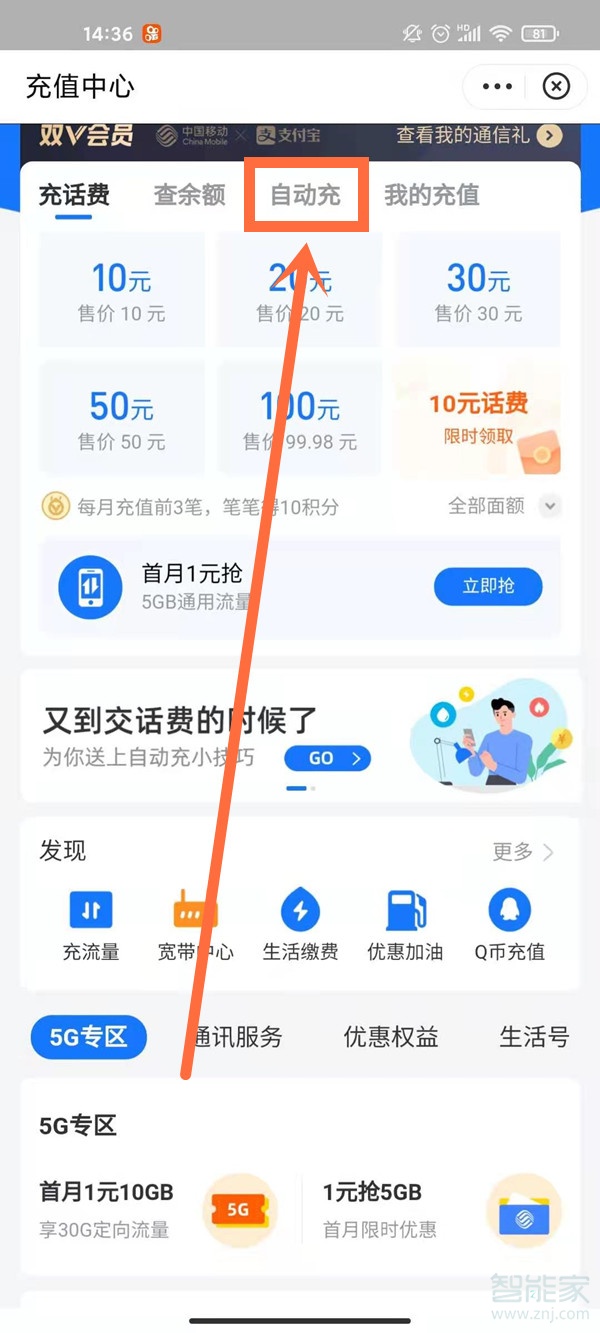
Task: View 查看我的通信礼 in the top banner
Action: (x=478, y=135)
